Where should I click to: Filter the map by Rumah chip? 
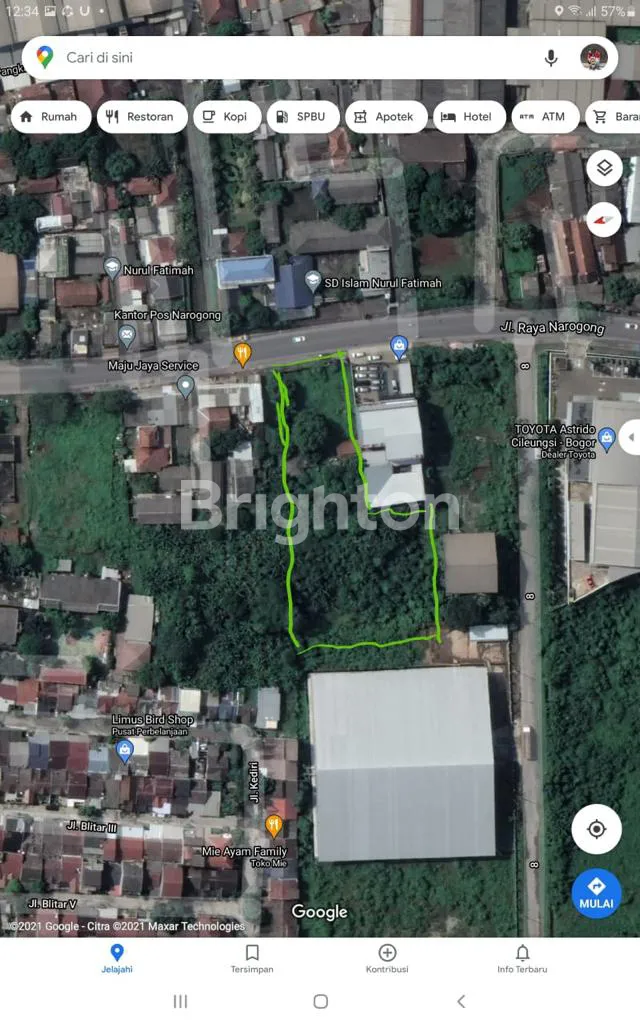(x=48, y=117)
